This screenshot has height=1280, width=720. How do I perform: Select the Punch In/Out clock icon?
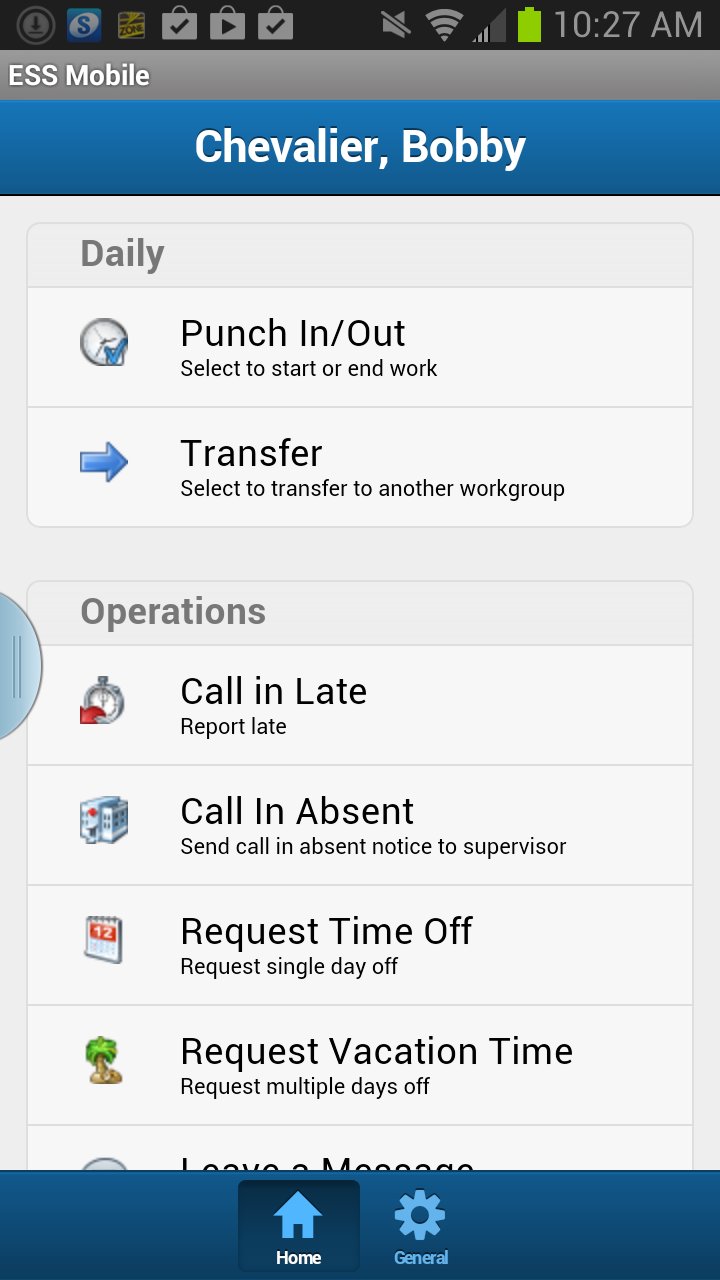(x=104, y=342)
